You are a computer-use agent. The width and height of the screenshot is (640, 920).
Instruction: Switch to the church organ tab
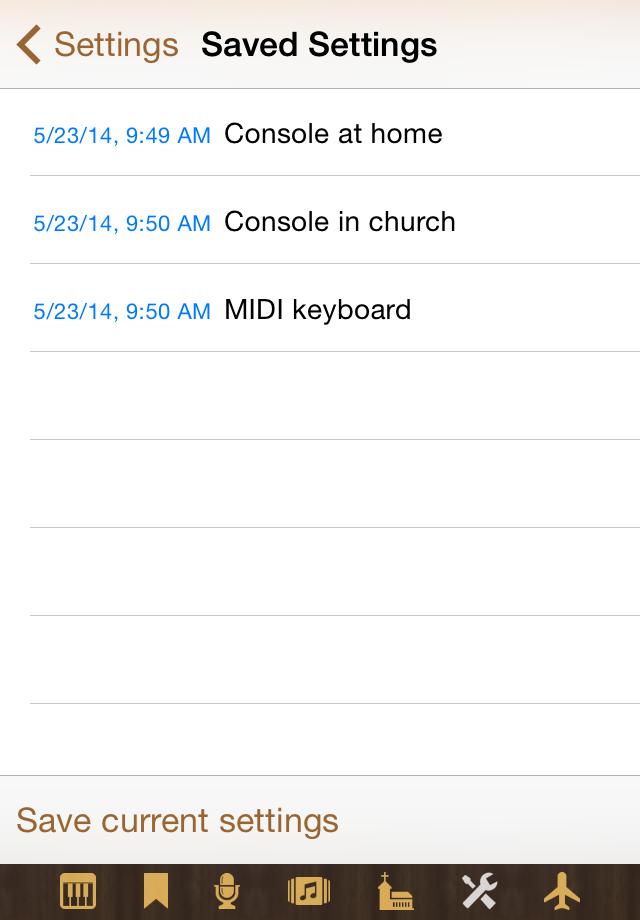pyautogui.click(x=394, y=890)
